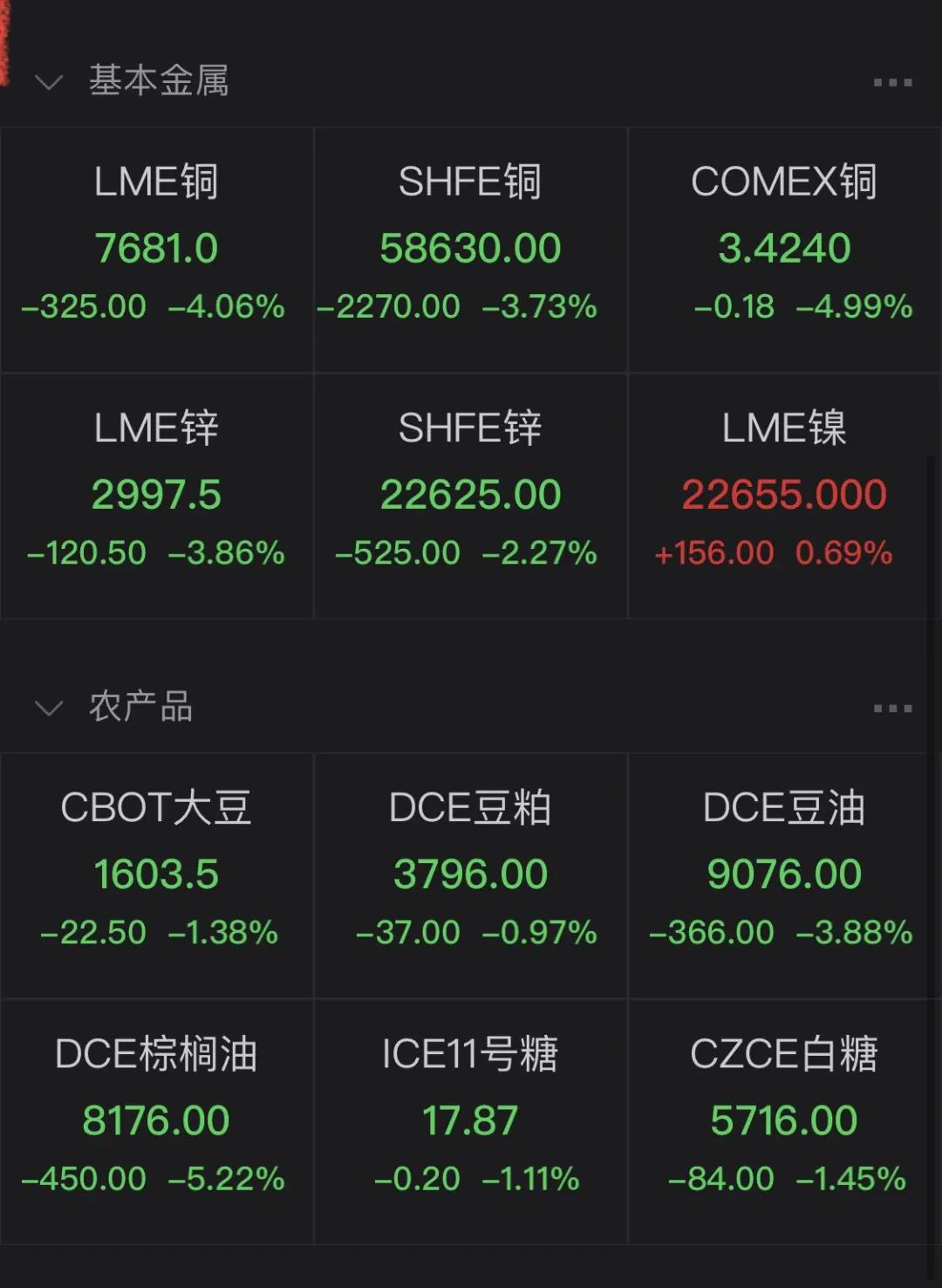Viewport: 942px width, 1288px height.
Task: Open the LME铜 quote card
Action: [156, 250]
